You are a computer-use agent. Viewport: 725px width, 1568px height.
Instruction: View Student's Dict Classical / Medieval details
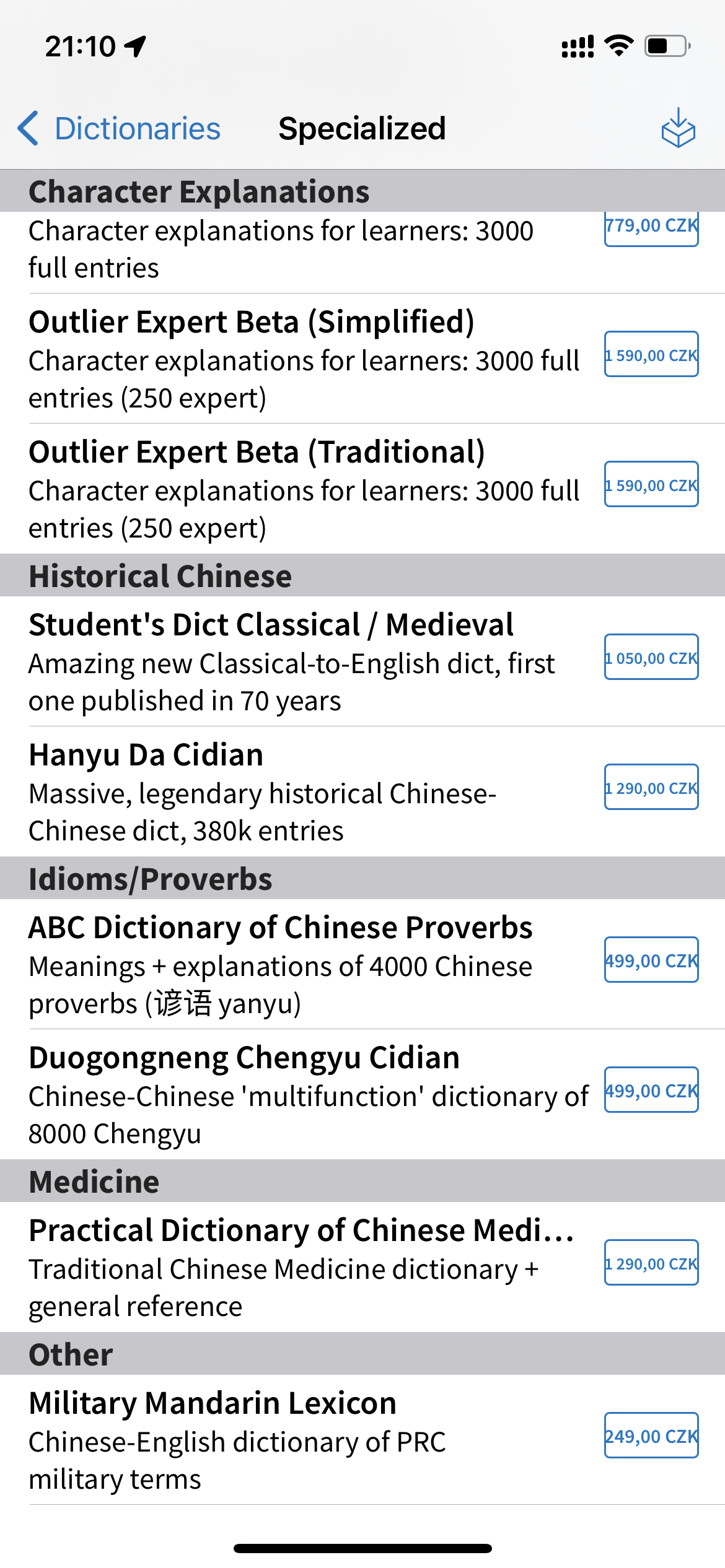coord(362,662)
